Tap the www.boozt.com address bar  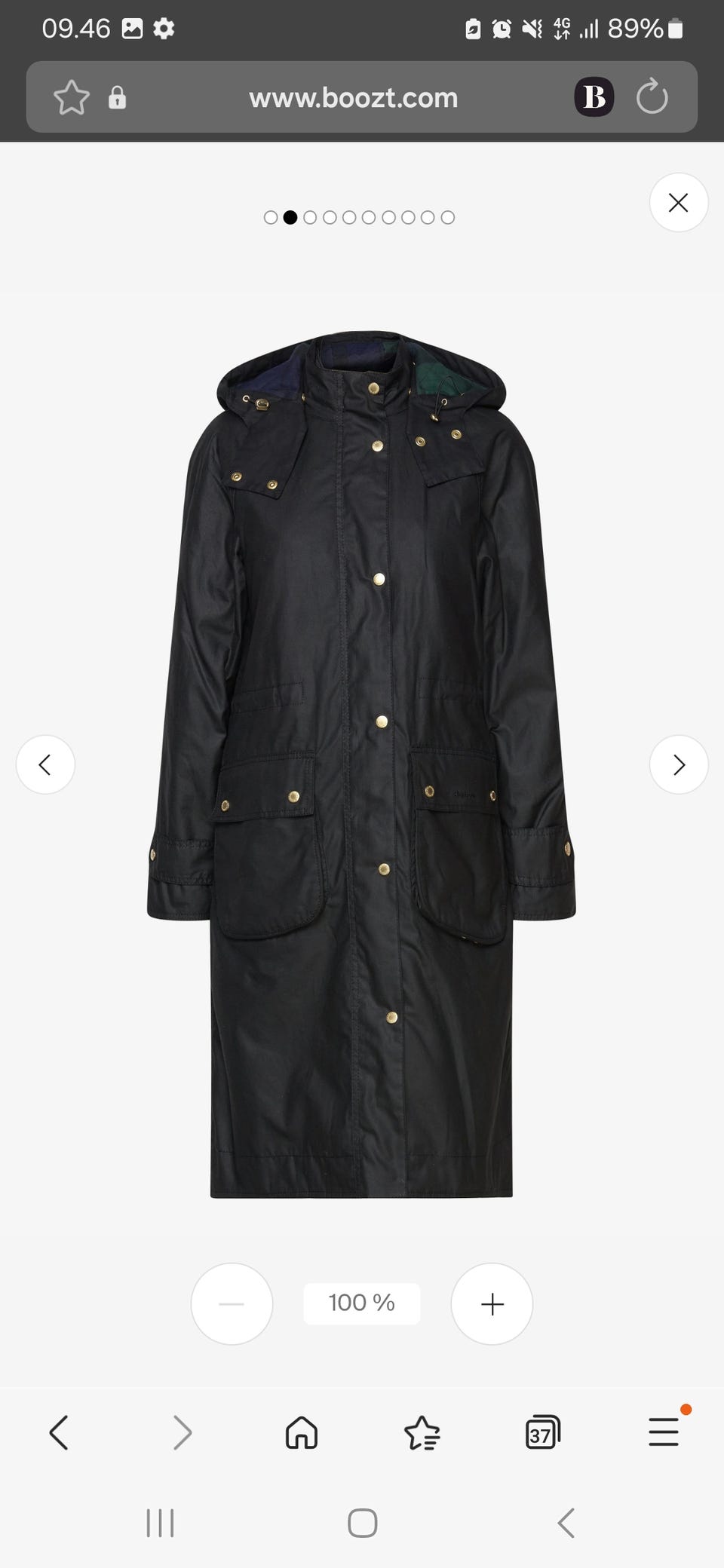pyautogui.click(x=353, y=98)
